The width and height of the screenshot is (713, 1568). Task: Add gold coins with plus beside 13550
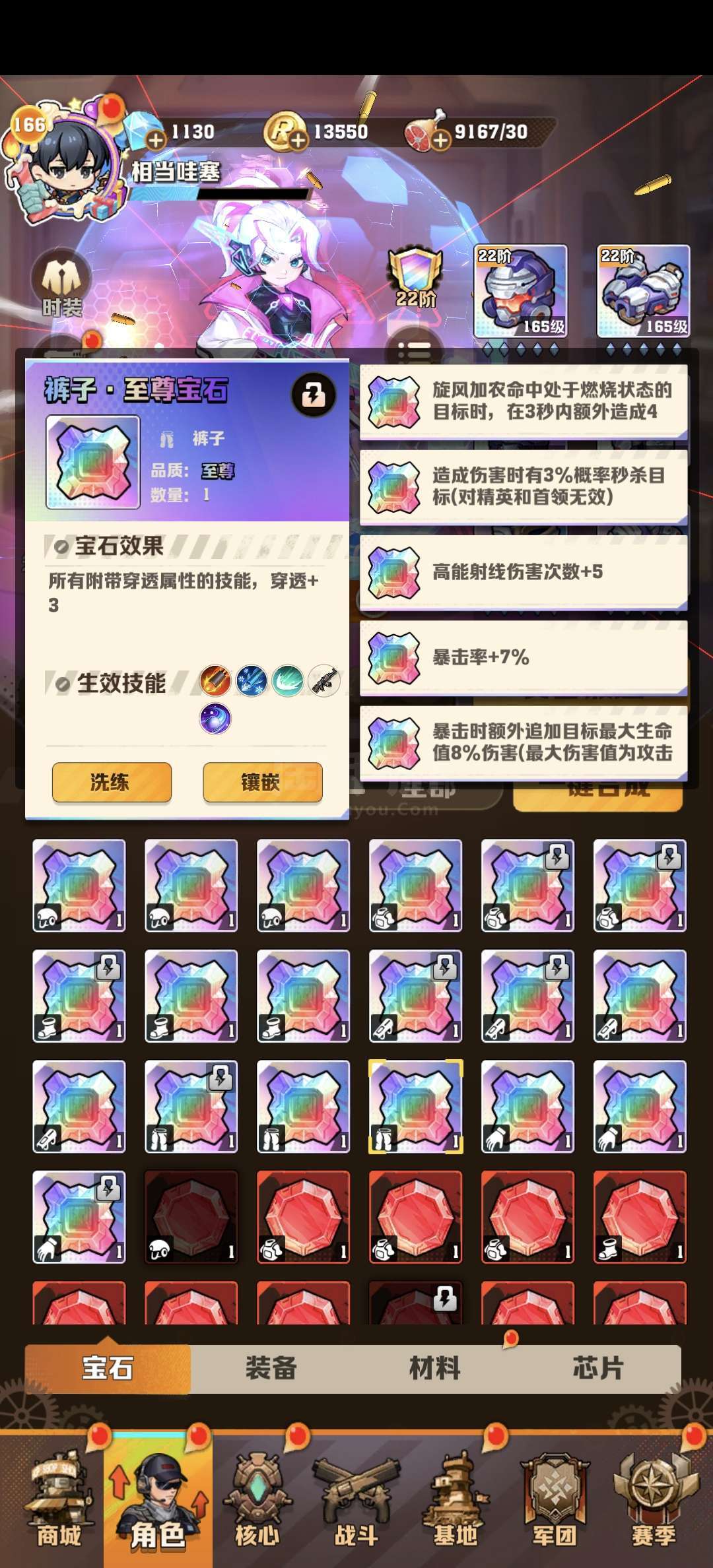pos(298,140)
